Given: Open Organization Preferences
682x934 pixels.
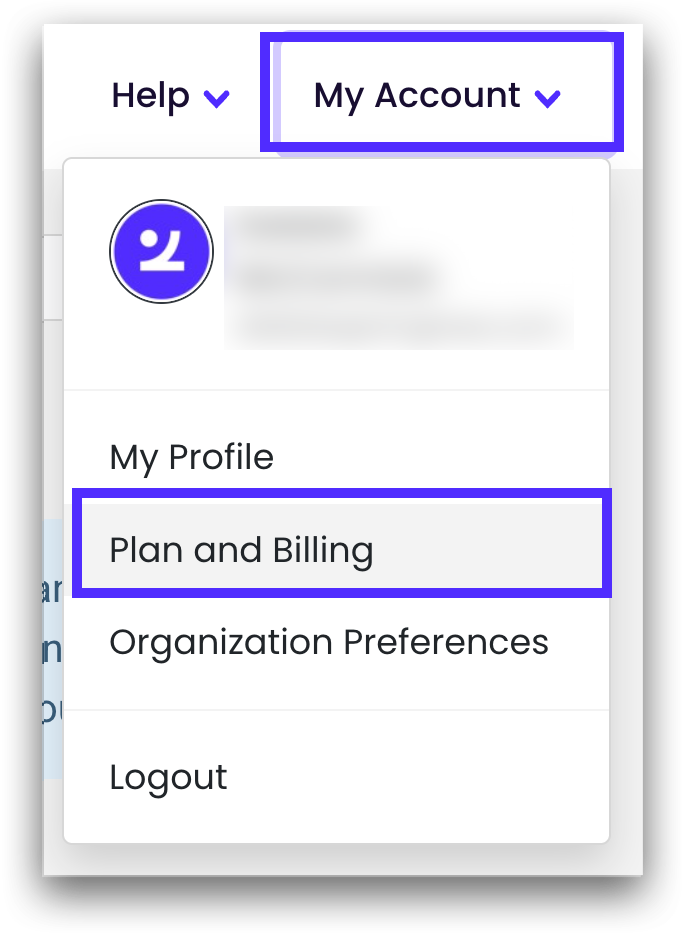Looking at the screenshot, I should (x=328, y=641).
